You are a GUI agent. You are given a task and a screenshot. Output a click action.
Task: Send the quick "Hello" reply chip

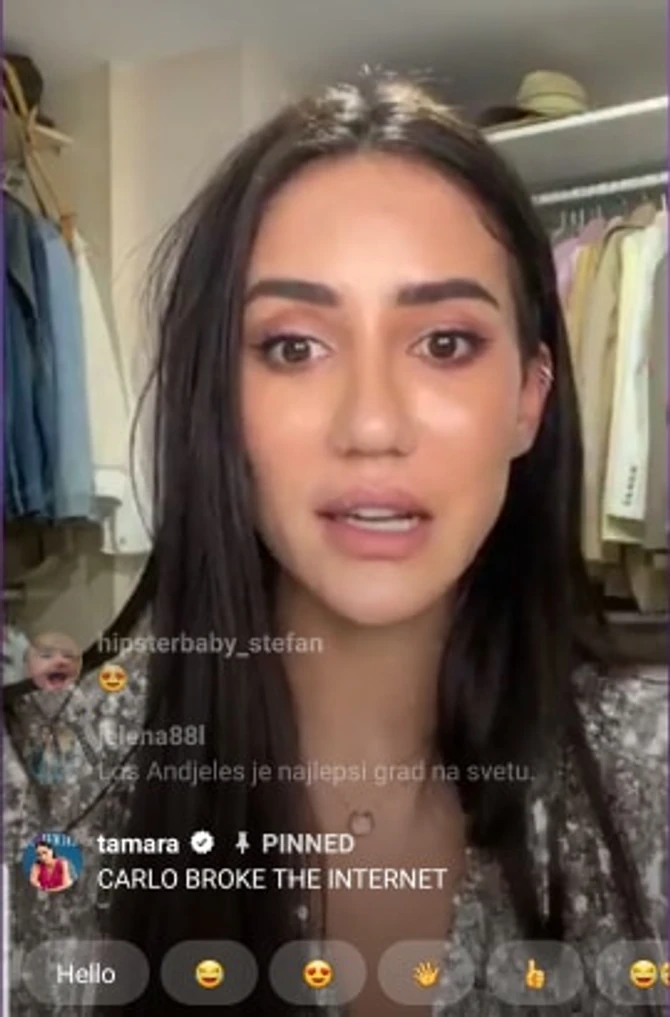coord(86,973)
